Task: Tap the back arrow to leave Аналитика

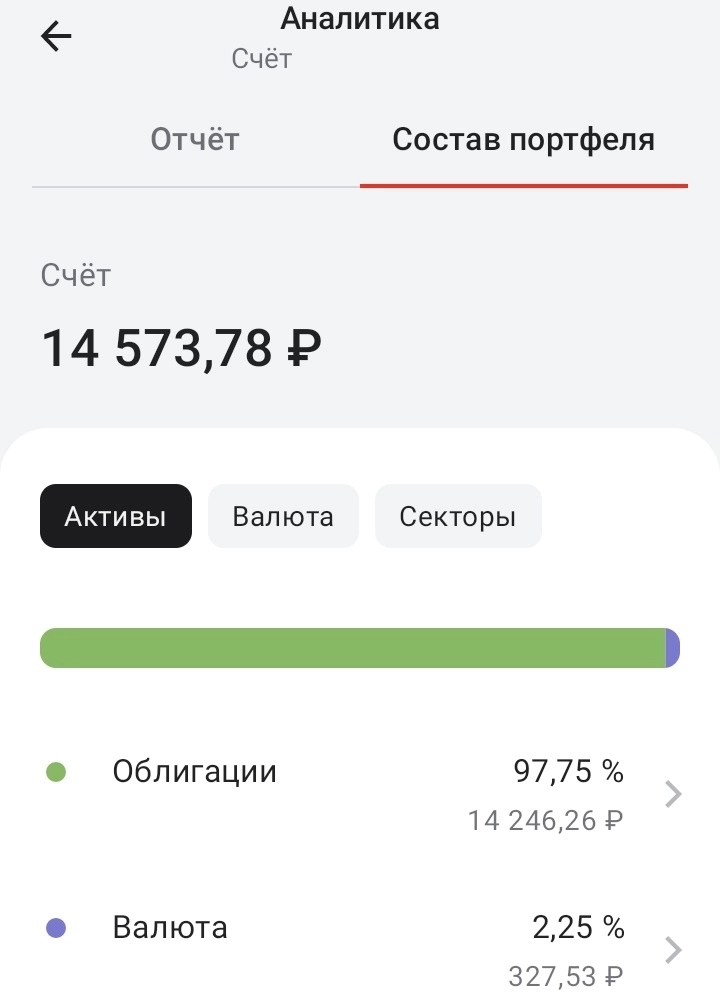Action: click(56, 36)
